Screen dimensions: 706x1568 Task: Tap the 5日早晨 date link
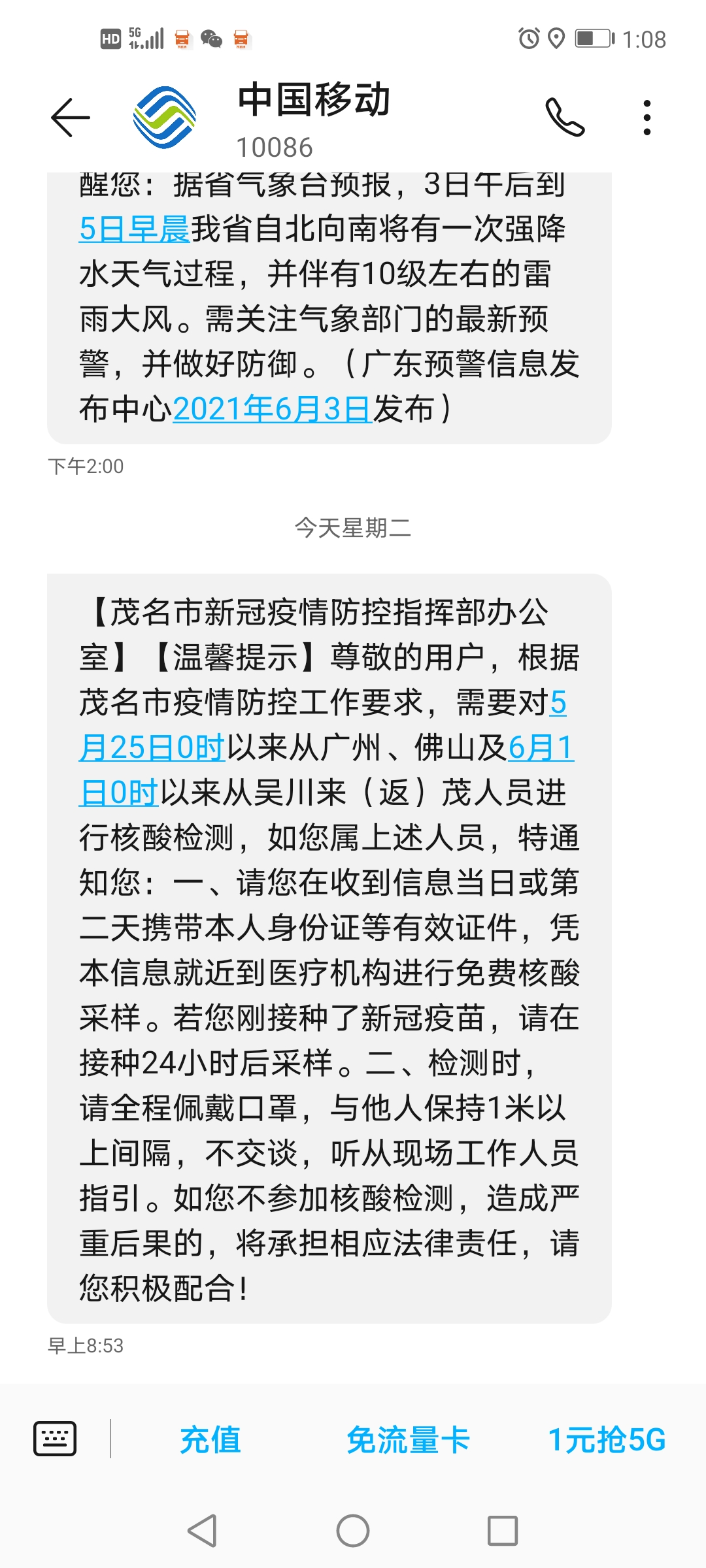pos(134,229)
